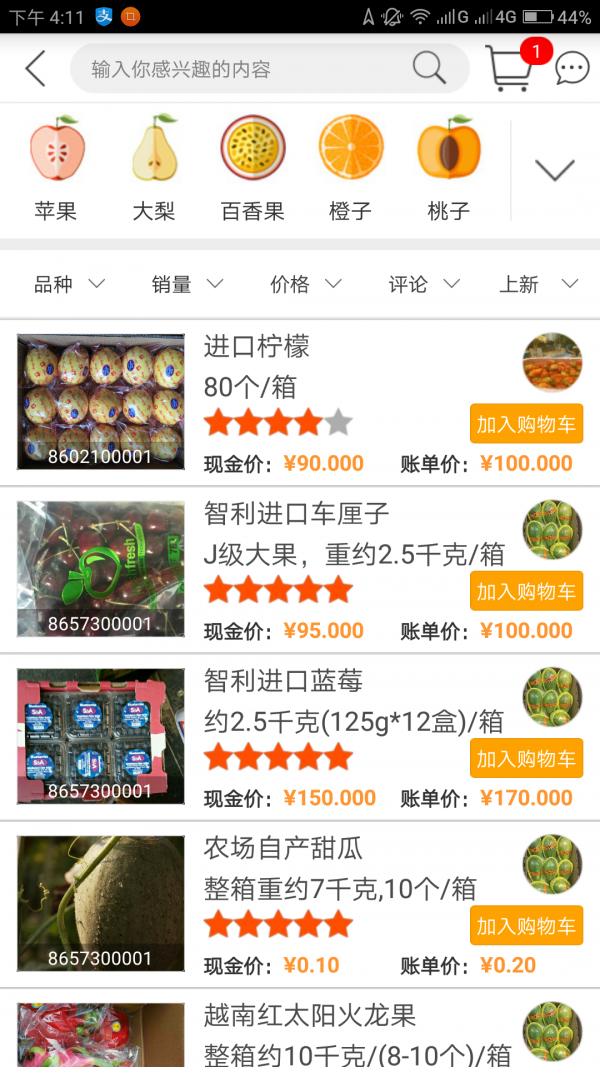This screenshot has height=1067, width=600.
Task: Open the messages chat bubble icon
Action: 572,69
